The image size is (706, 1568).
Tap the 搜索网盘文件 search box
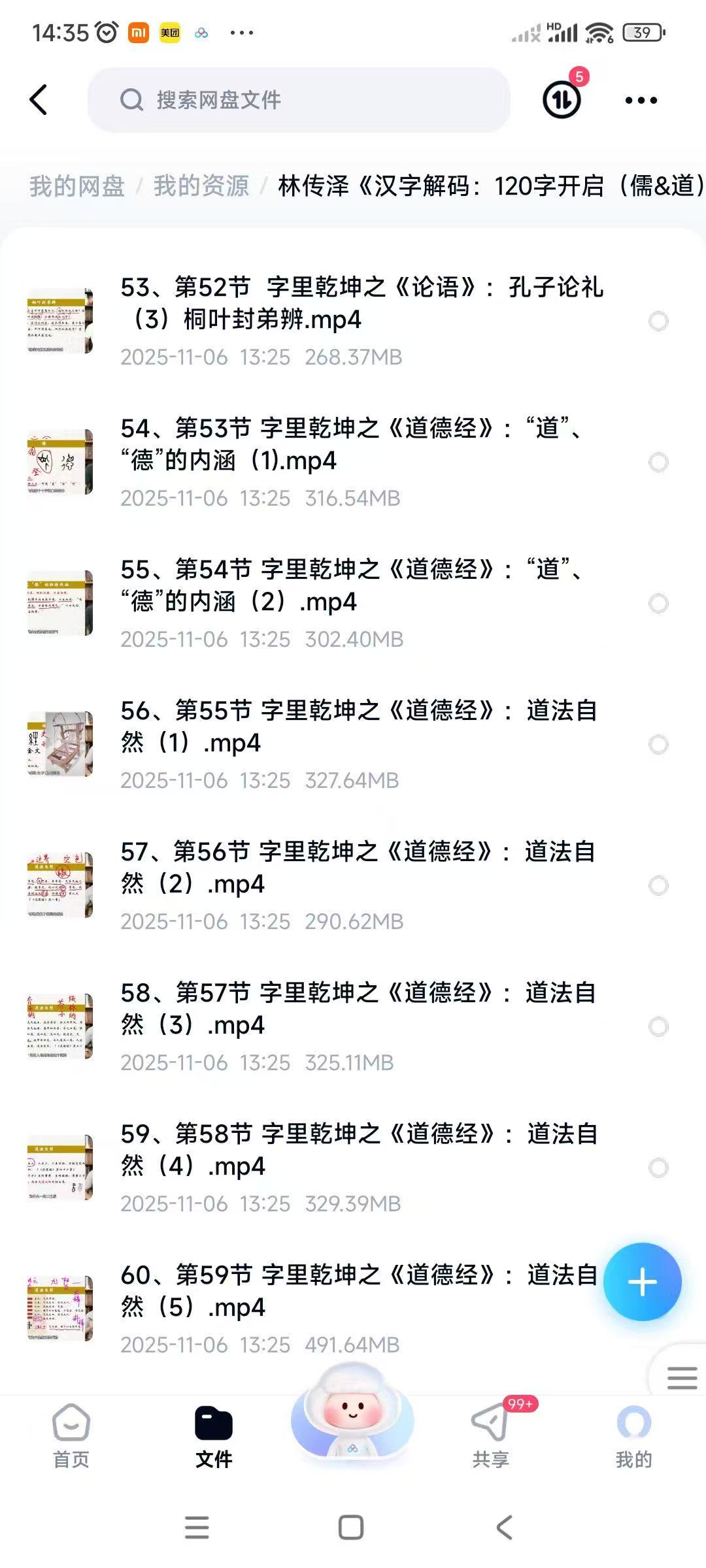point(298,100)
